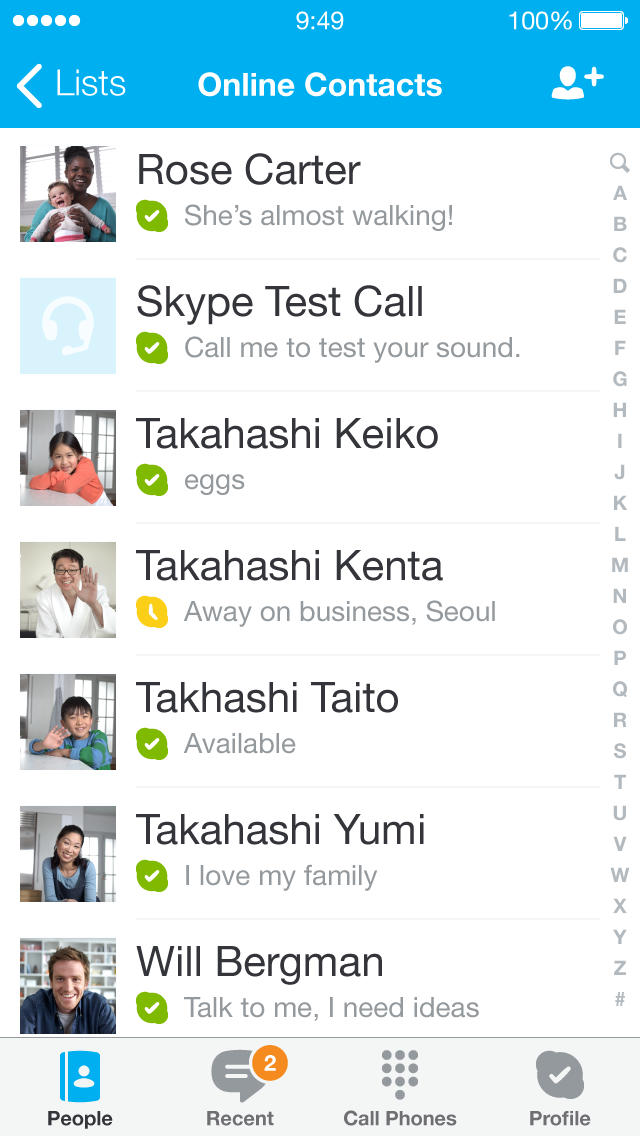Jump to letter T in the index
This screenshot has width=640, height=1136.
(620, 782)
